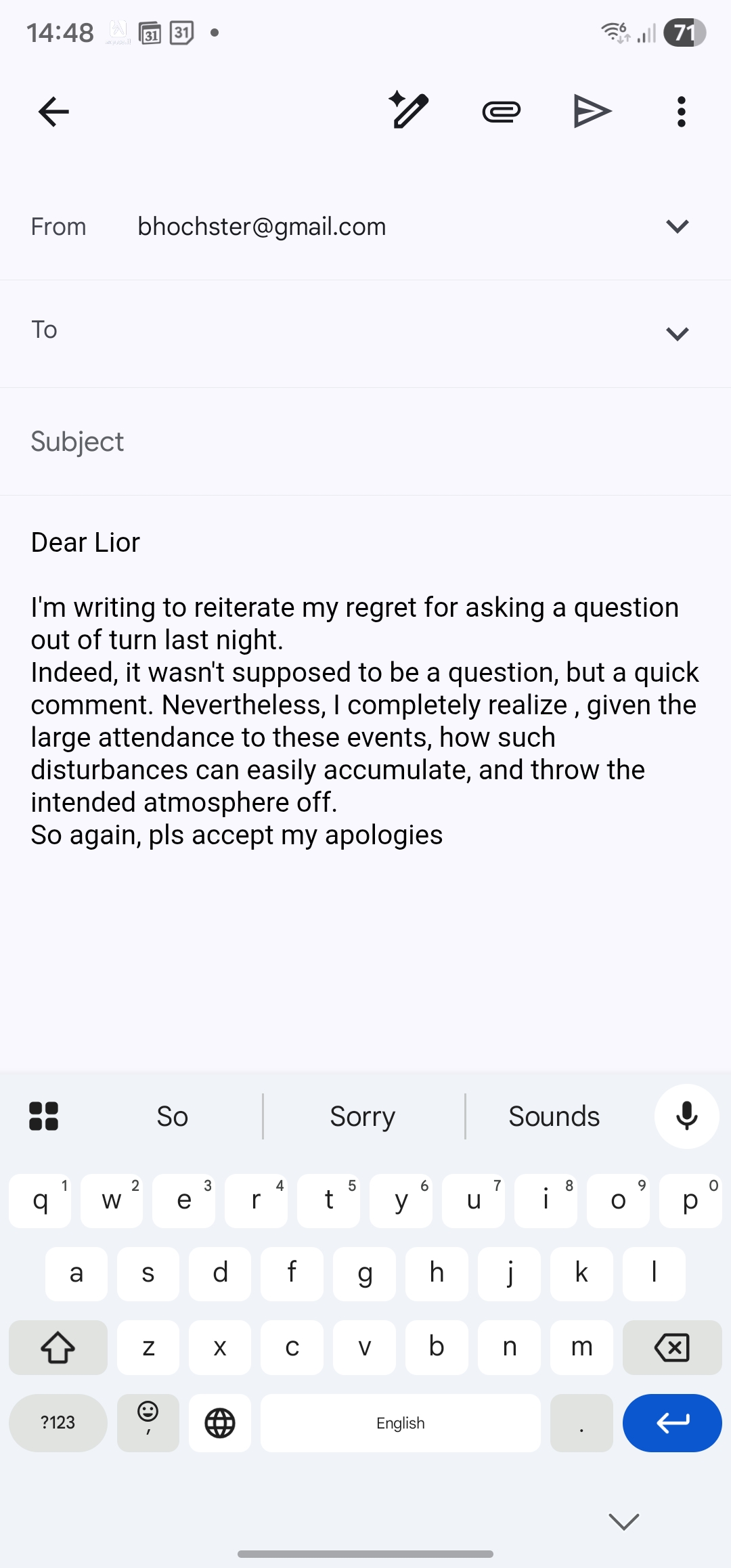Go back from the compose screen
Image resolution: width=731 pixels, height=1568 pixels.
pos(53,112)
